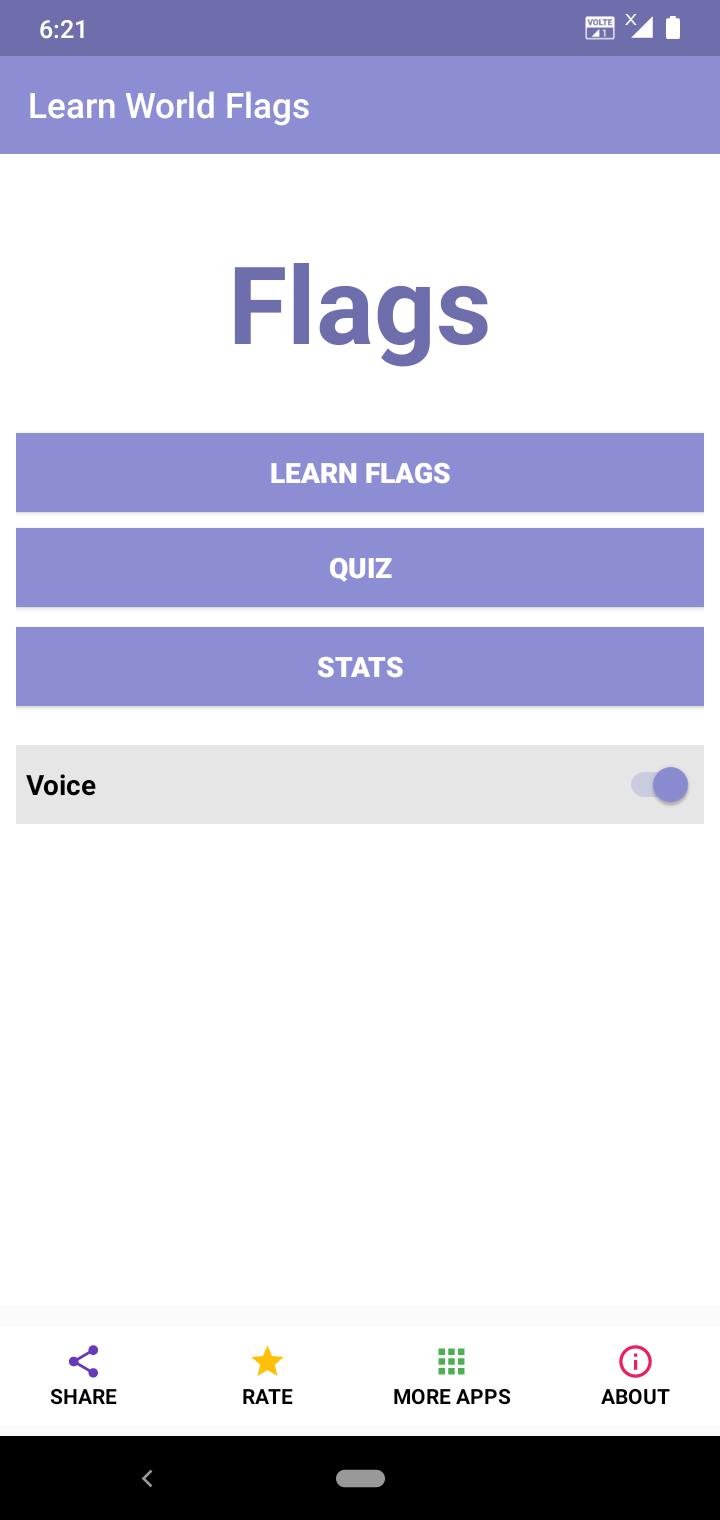This screenshot has width=720, height=1520.
Task: Tap the Share icon at bottom left
Action: [x=83, y=1360]
